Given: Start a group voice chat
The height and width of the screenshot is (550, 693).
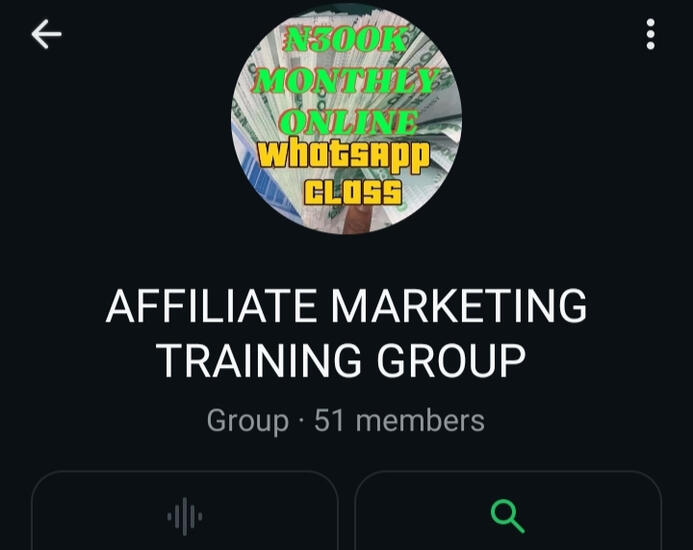Looking at the screenshot, I should point(184,516).
